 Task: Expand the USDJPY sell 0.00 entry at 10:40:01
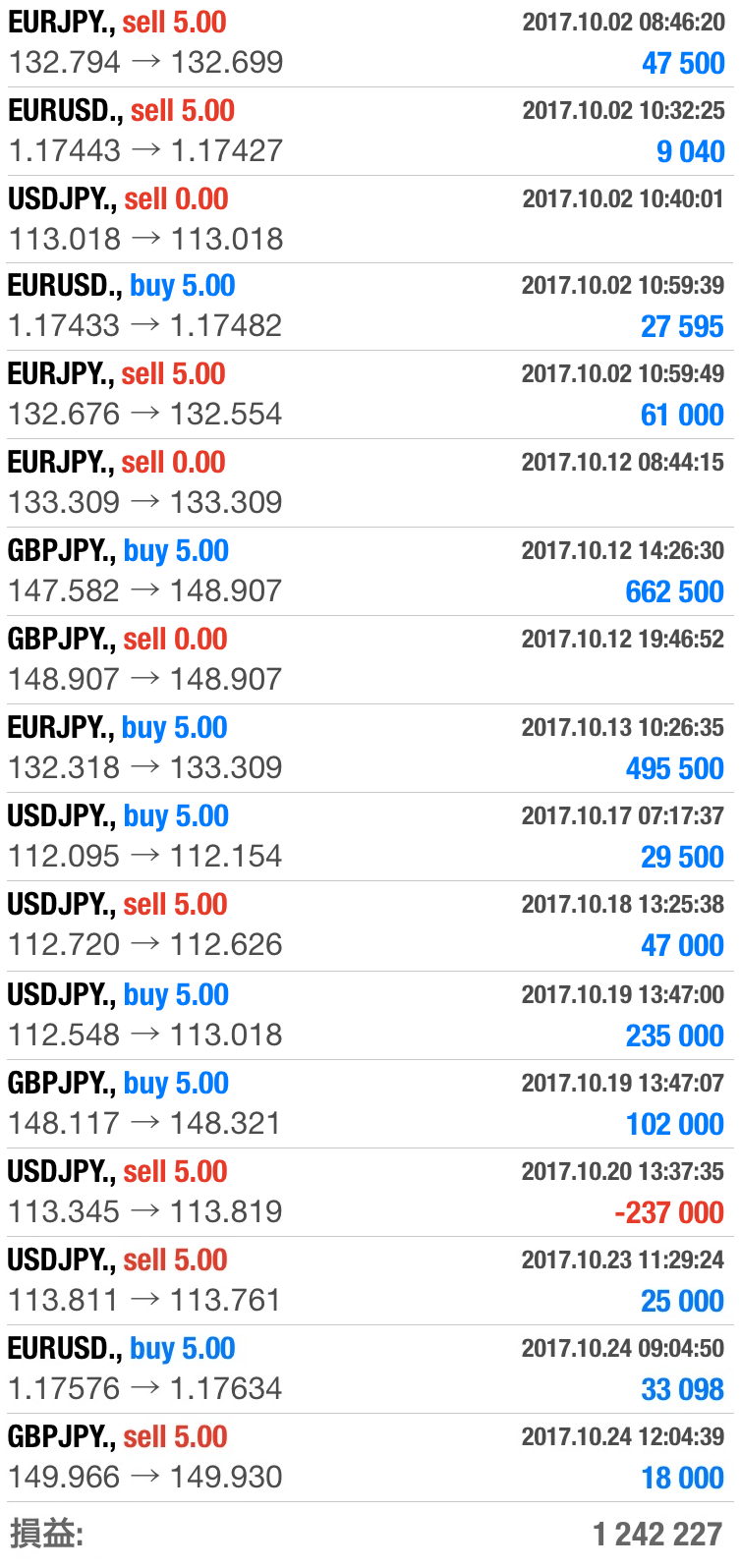pos(370,219)
